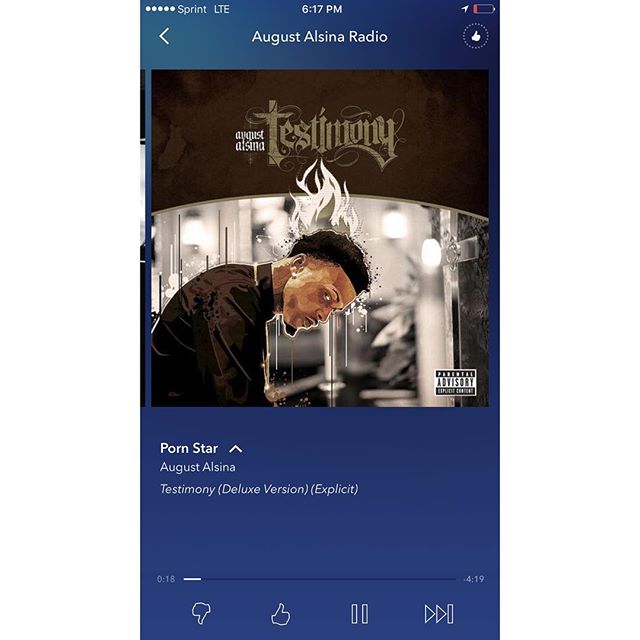Open thumbs history icon in top bar
640x640 pixels.
click(x=475, y=37)
